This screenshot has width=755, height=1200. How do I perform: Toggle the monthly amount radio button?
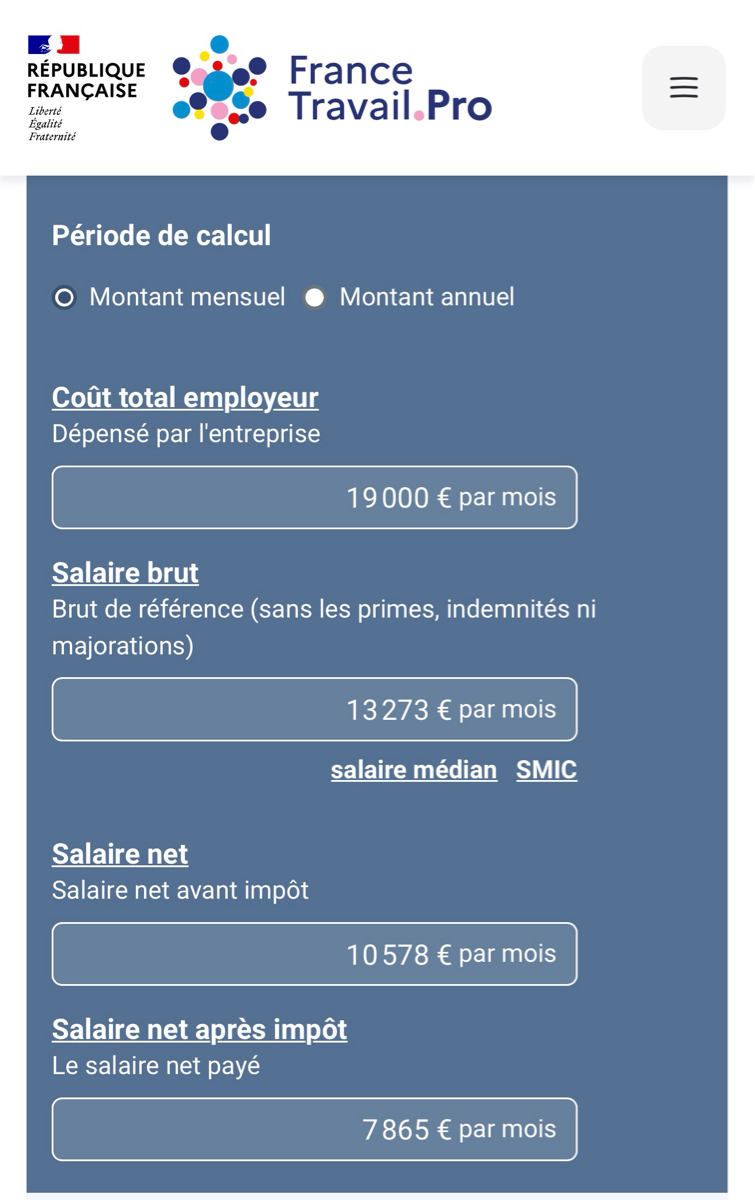pyautogui.click(x=64, y=297)
